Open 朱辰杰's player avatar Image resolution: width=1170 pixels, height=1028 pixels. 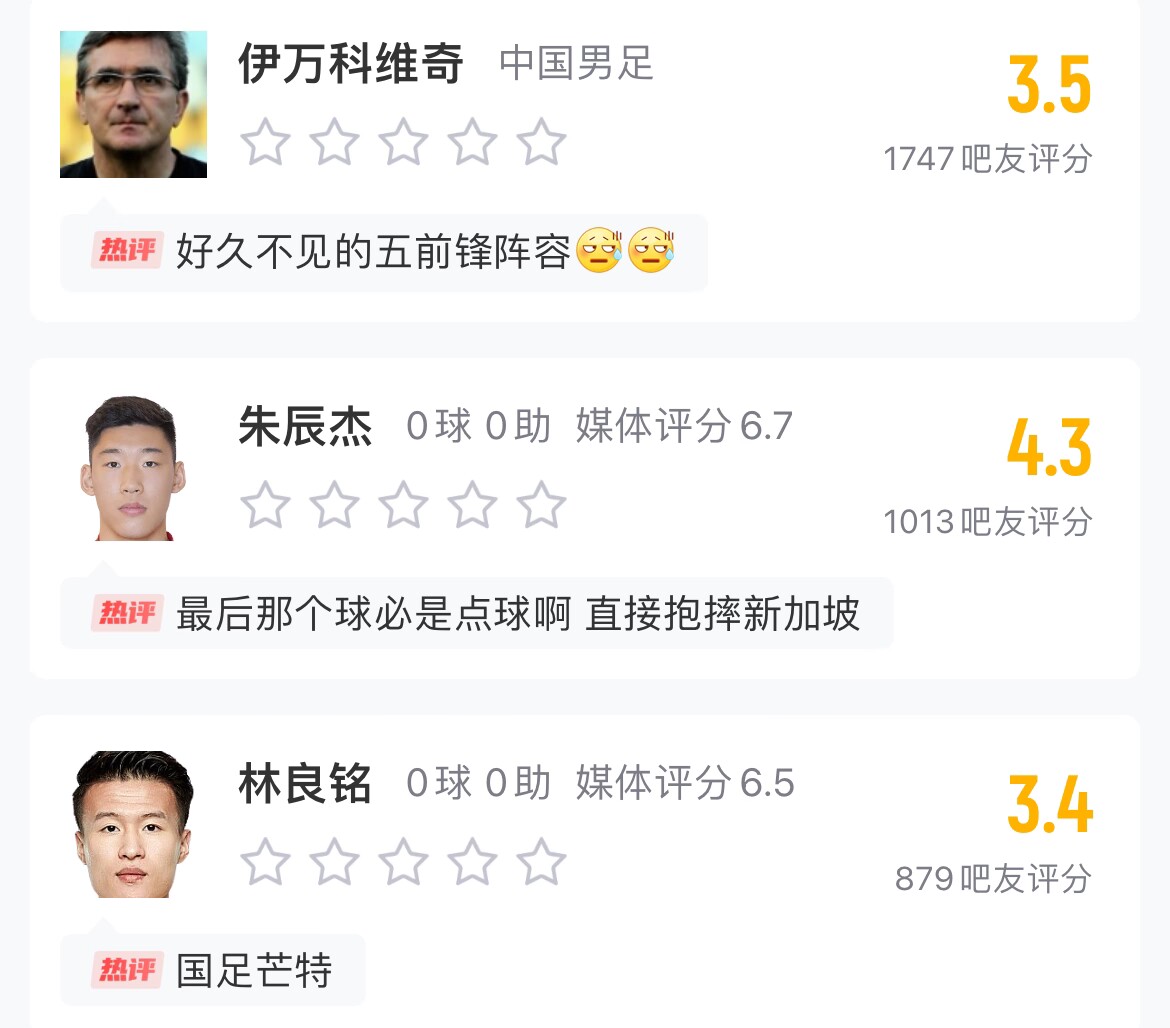point(133,468)
